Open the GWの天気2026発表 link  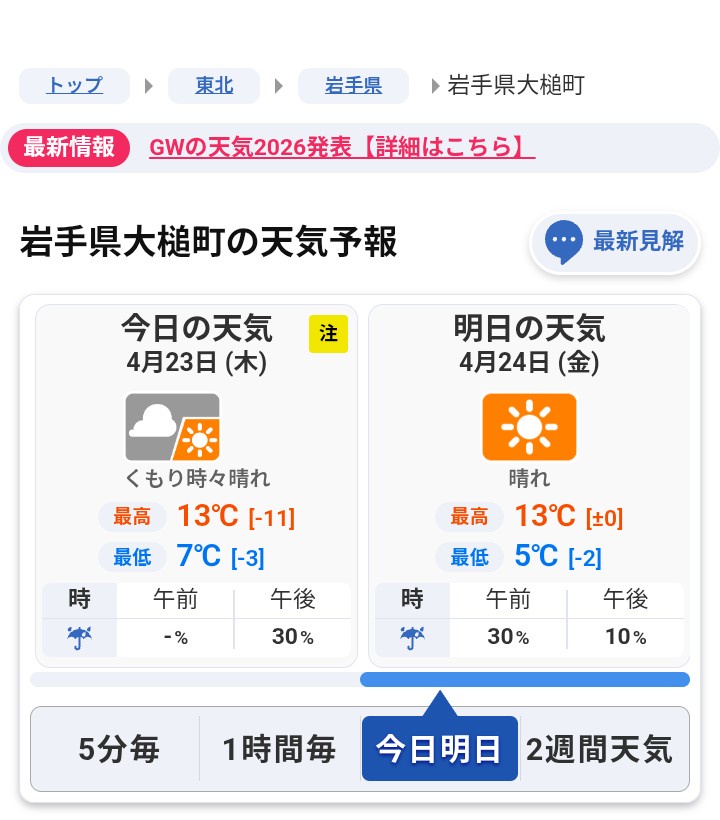click(x=342, y=148)
